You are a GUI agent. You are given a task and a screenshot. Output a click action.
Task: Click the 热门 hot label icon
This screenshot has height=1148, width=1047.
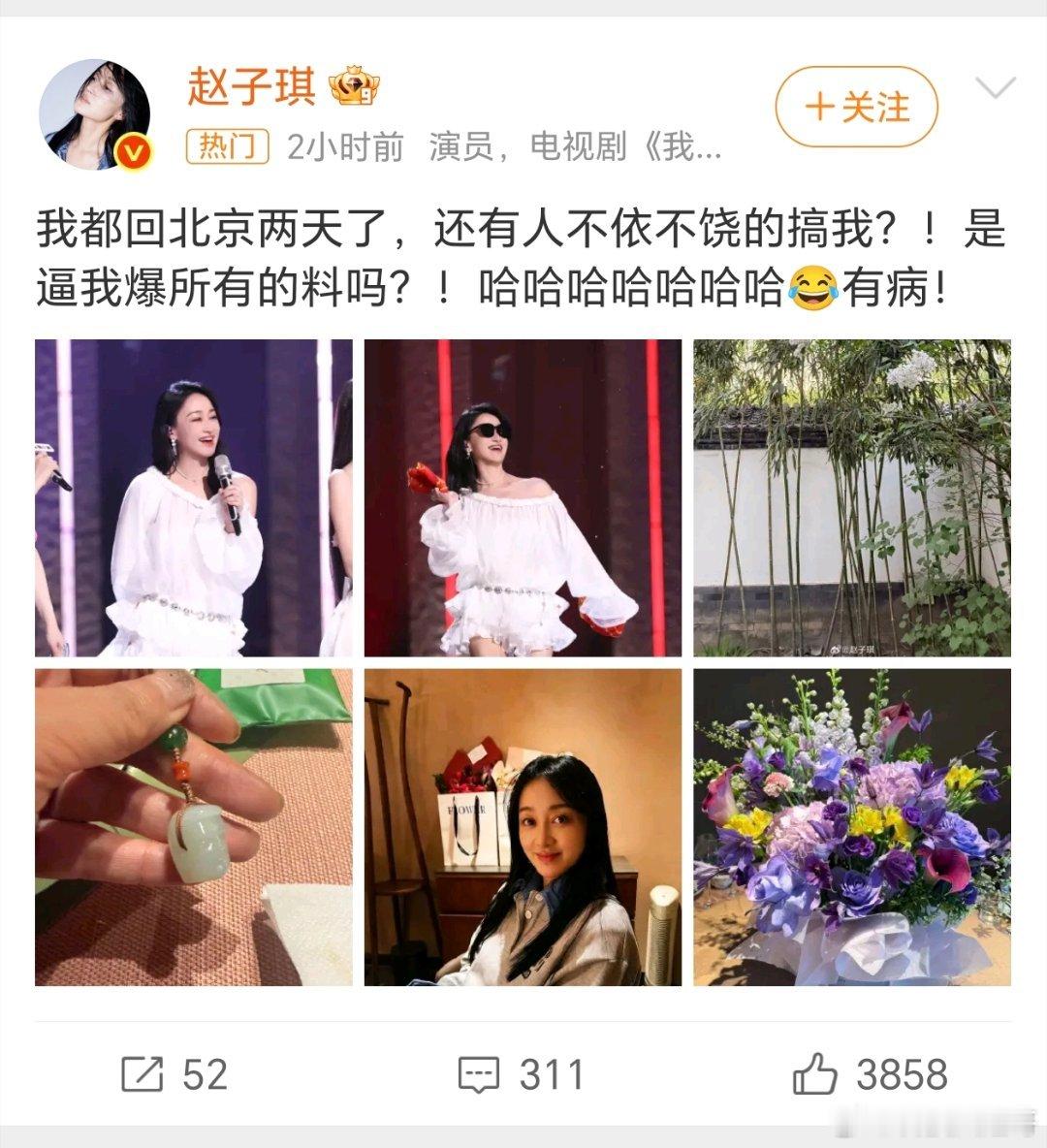(229, 145)
